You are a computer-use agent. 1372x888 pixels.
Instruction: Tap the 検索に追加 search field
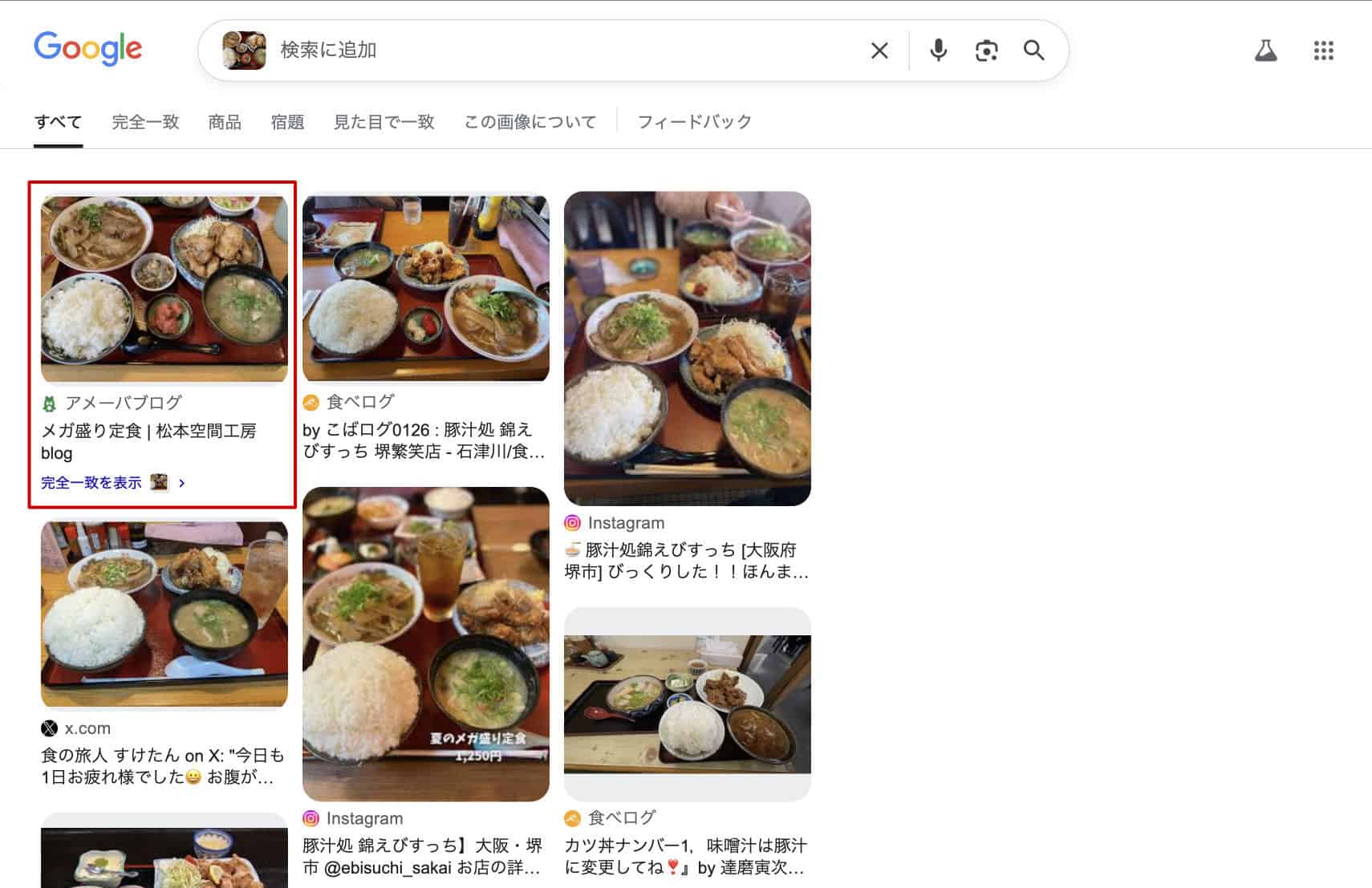[562, 51]
